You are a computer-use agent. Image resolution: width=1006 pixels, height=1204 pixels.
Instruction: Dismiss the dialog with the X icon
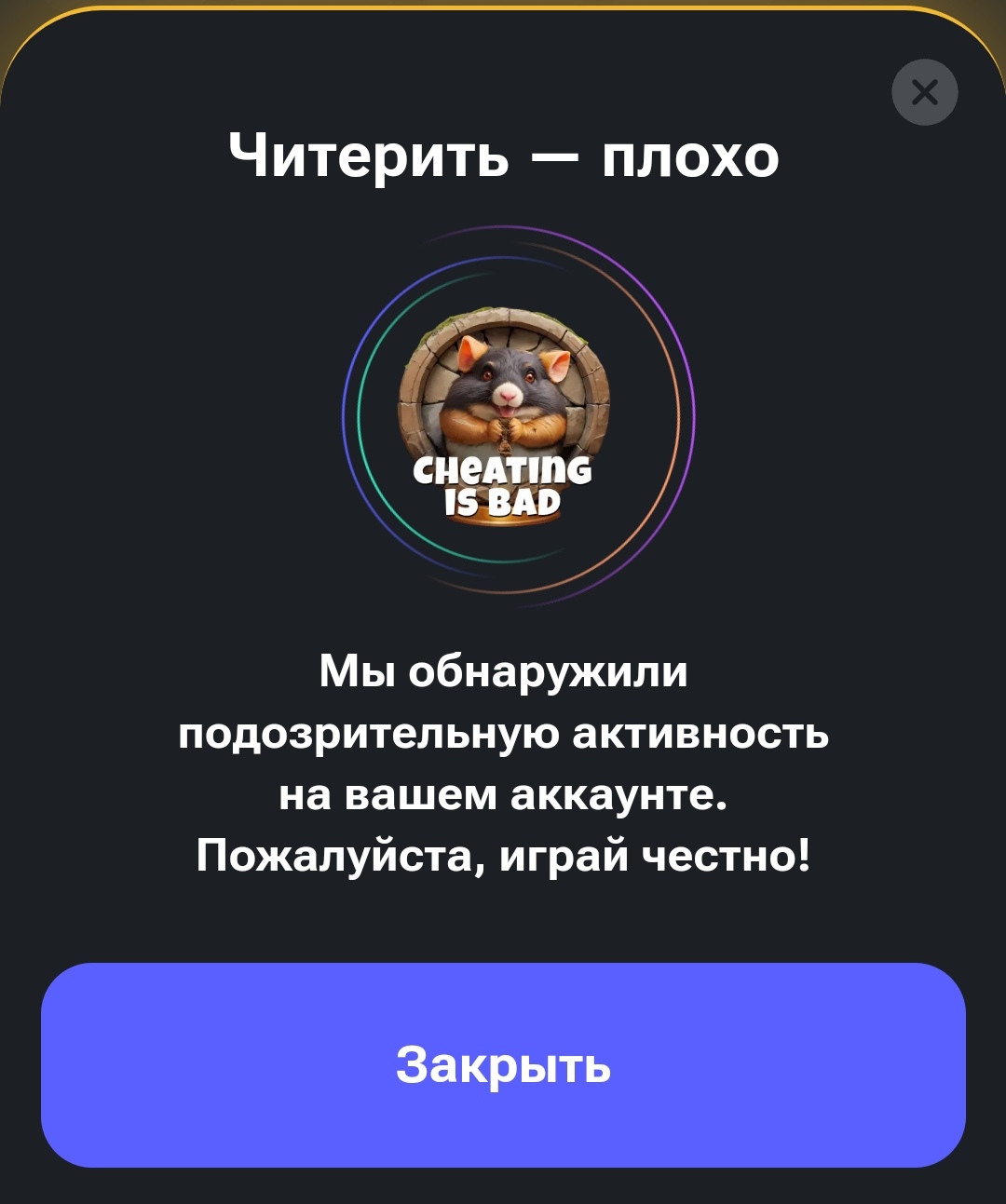(924, 92)
